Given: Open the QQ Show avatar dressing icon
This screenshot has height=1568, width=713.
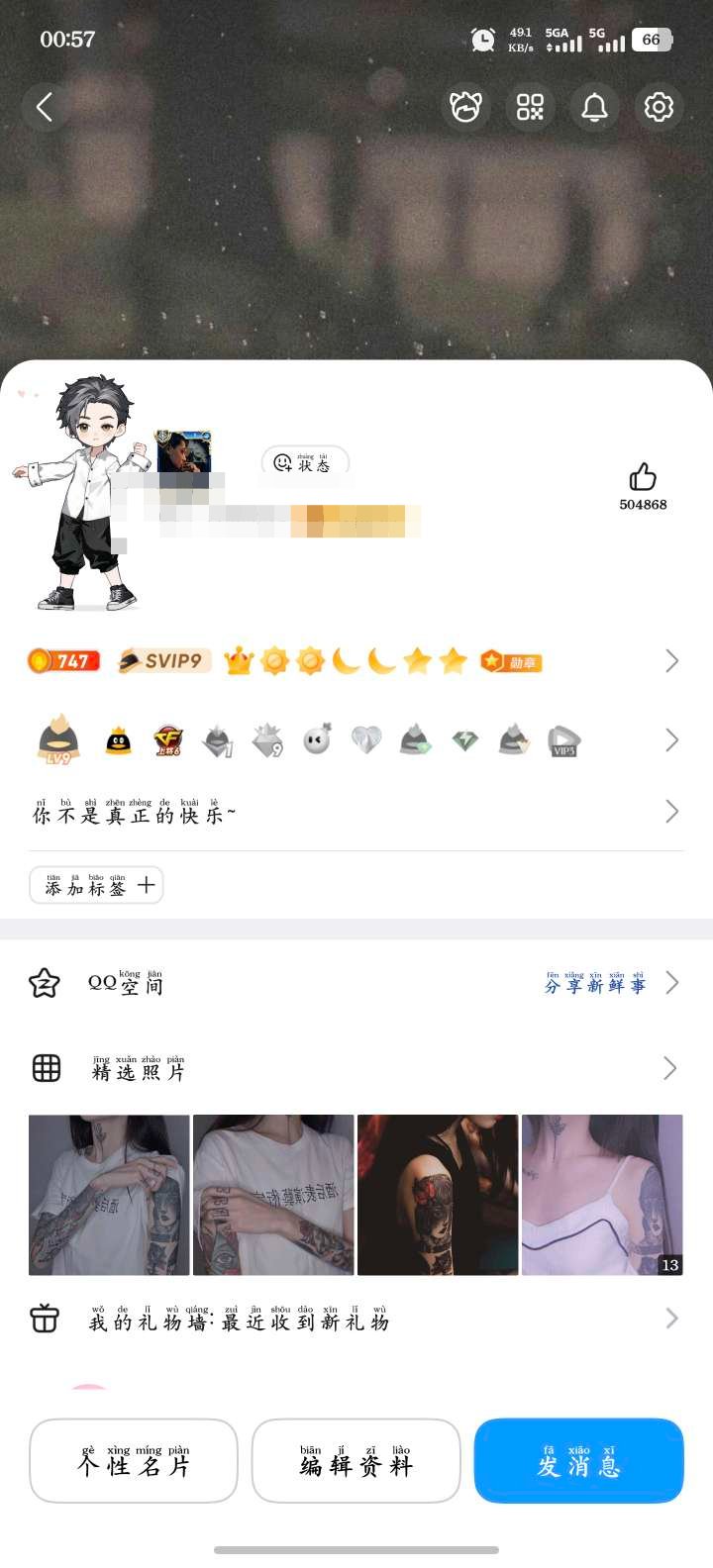Looking at the screenshot, I should tap(466, 108).
